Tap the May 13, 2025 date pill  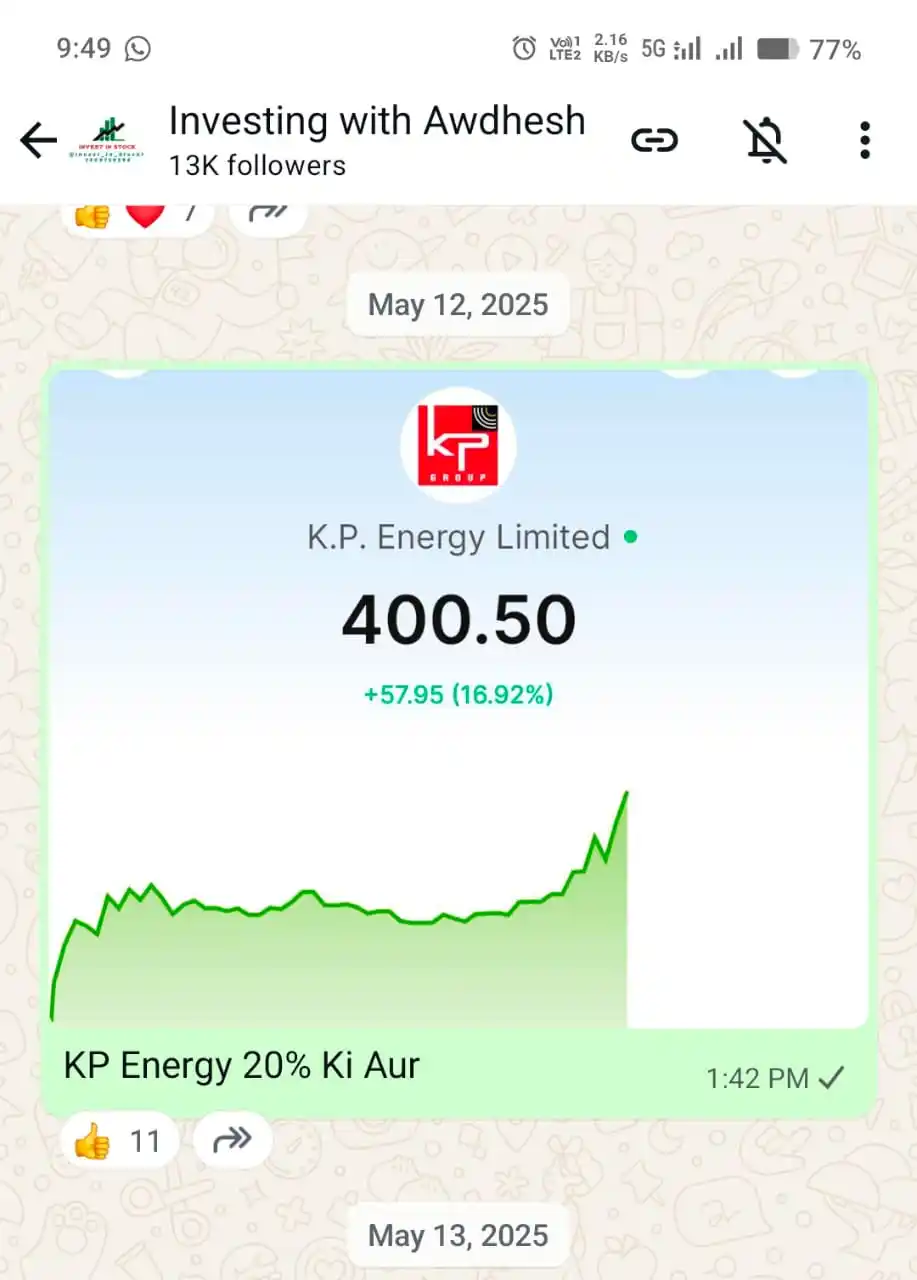[x=457, y=1234]
